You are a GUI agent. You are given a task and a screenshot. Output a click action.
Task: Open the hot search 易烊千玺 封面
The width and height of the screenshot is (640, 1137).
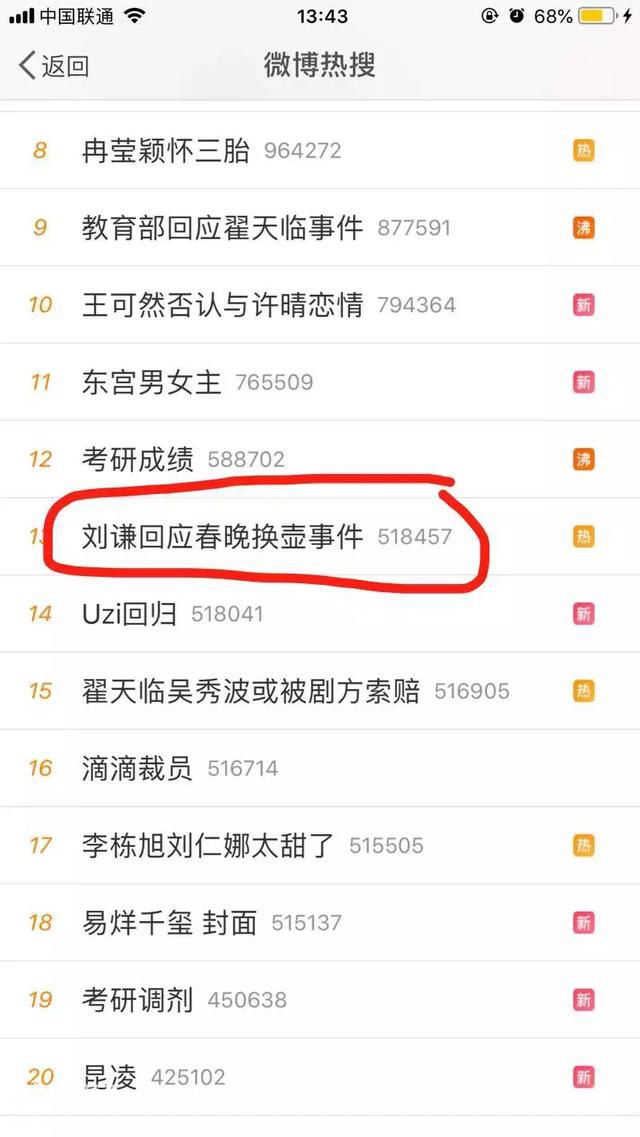click(170, 922)
